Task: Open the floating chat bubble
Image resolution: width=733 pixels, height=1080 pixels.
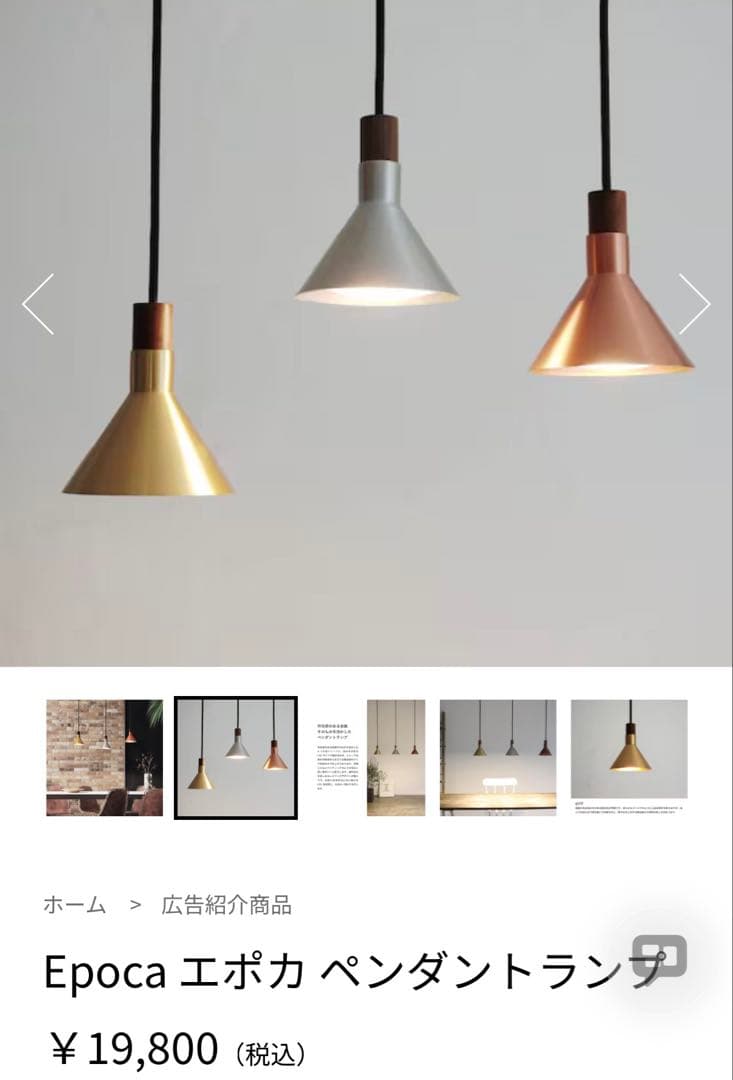Action: [x=659, y=954]
